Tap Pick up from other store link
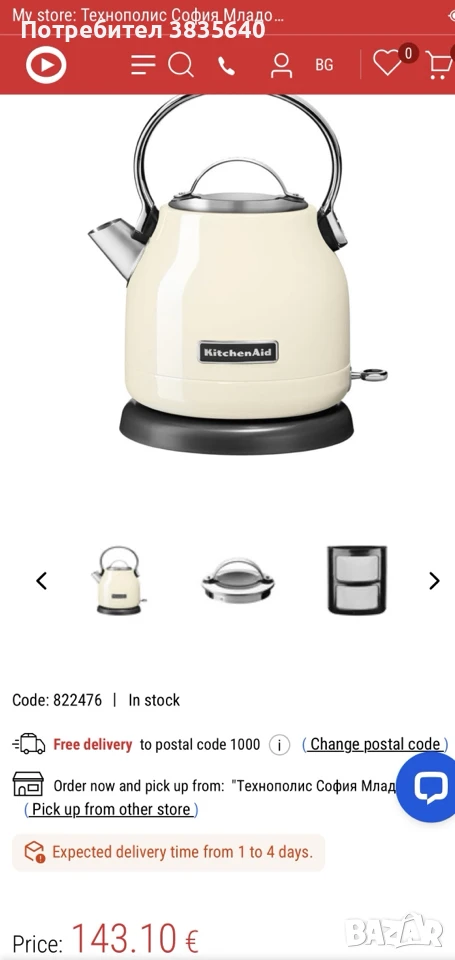The width and height of the screenshot is (455, 960). pyautogui.click(x=111, y=809)
